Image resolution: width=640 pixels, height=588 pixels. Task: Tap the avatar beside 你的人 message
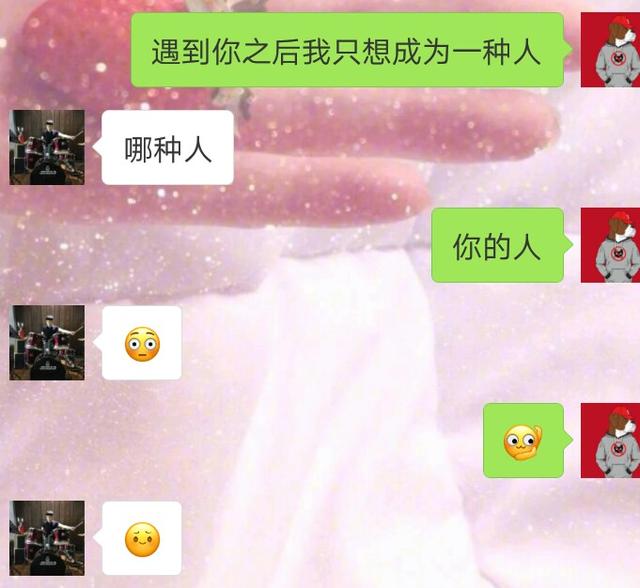610,245
